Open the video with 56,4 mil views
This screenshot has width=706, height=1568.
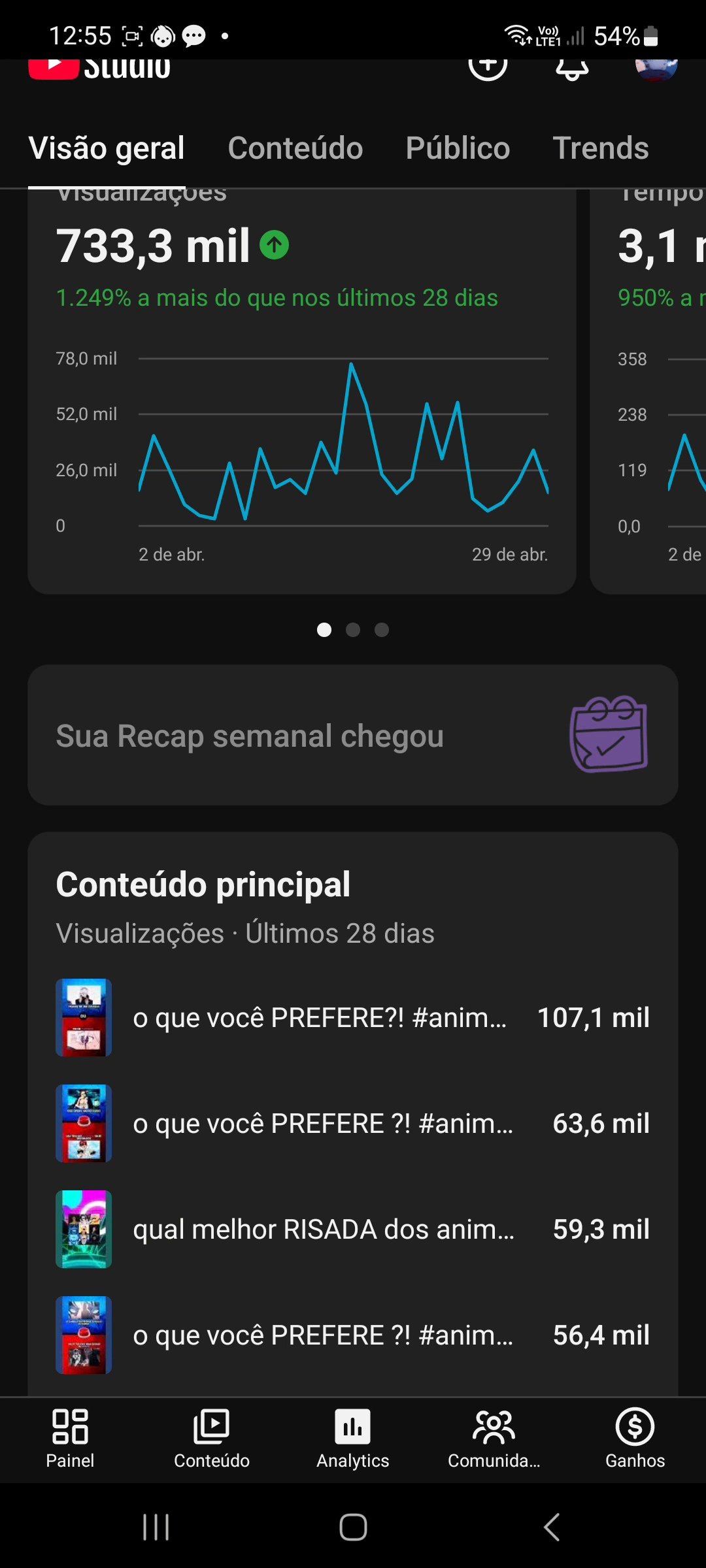click(353, 1335)
